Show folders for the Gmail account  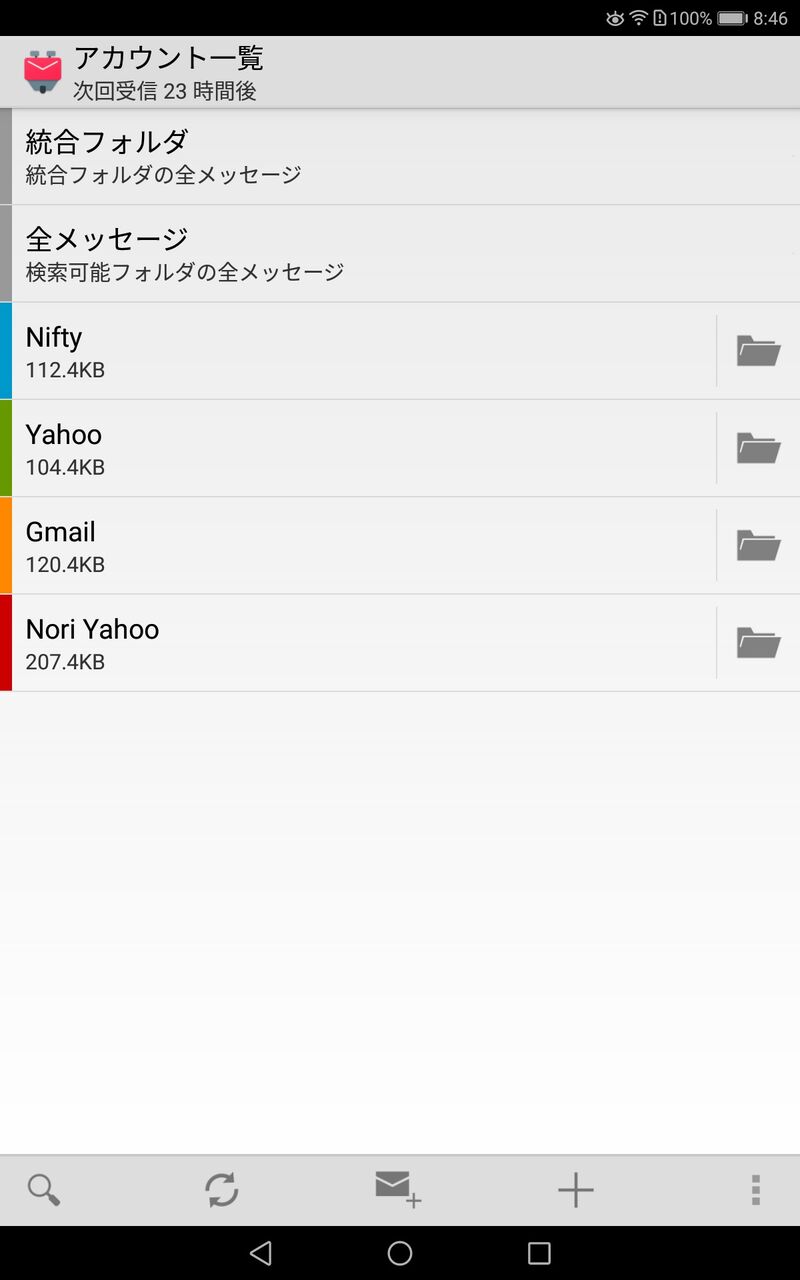coord(759,545)
